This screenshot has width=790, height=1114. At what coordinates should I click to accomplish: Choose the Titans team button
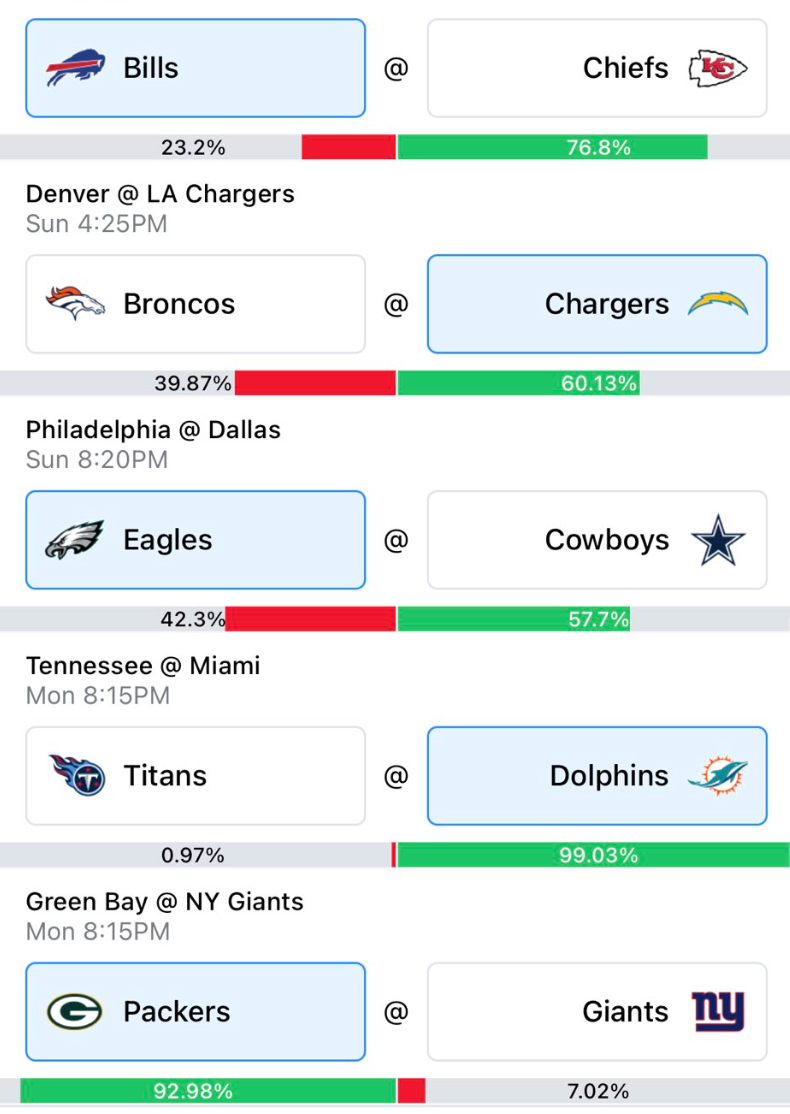point(195,776)
